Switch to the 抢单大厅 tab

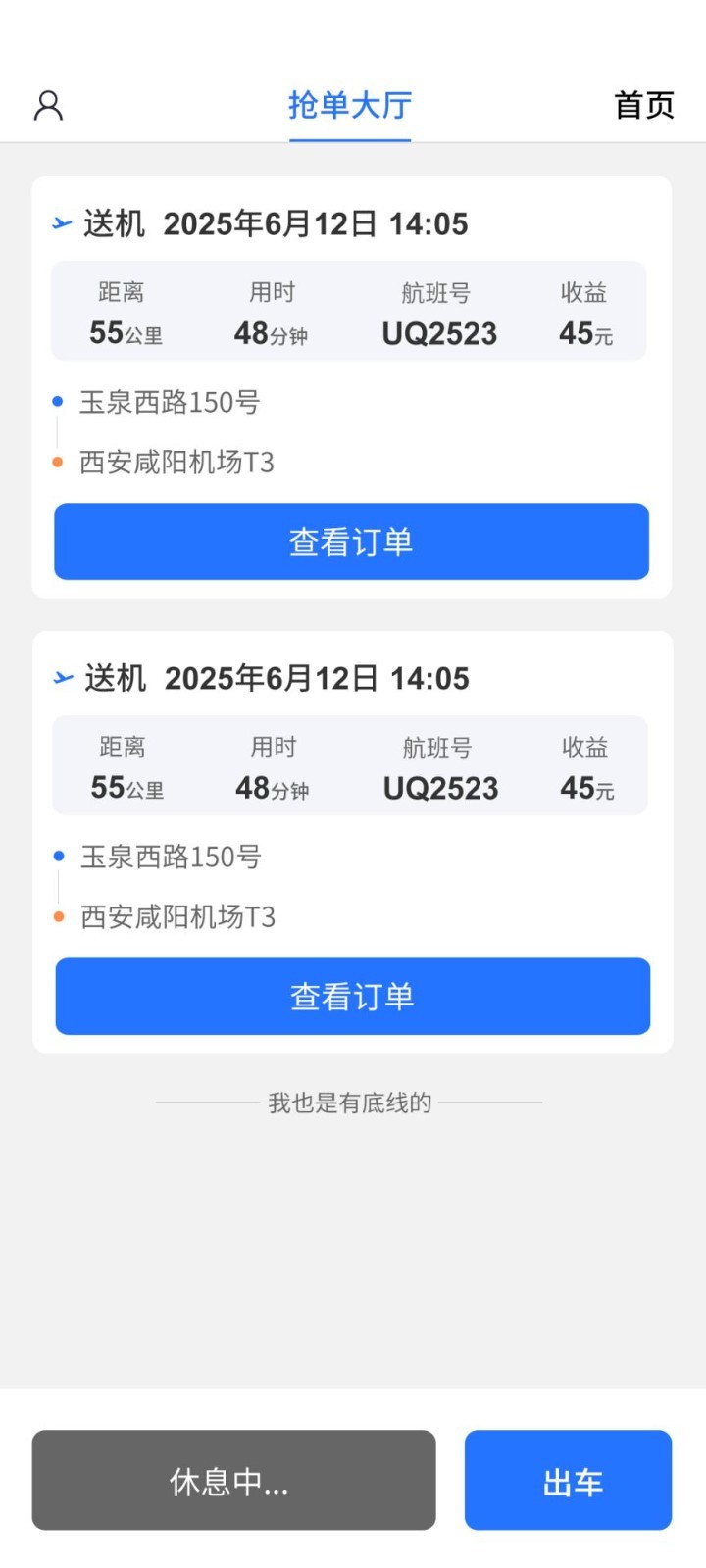coord(350,105)
